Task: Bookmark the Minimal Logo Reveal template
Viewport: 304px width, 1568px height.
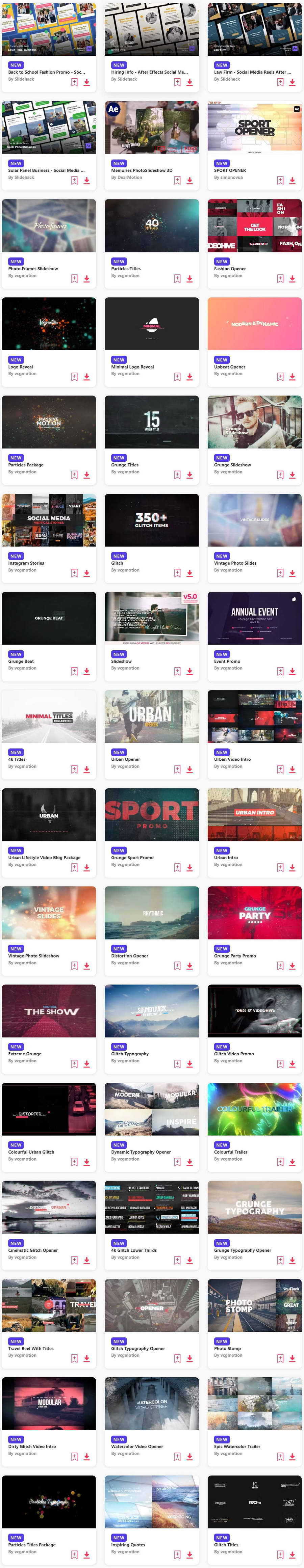Action: click(x=177, y=377)
